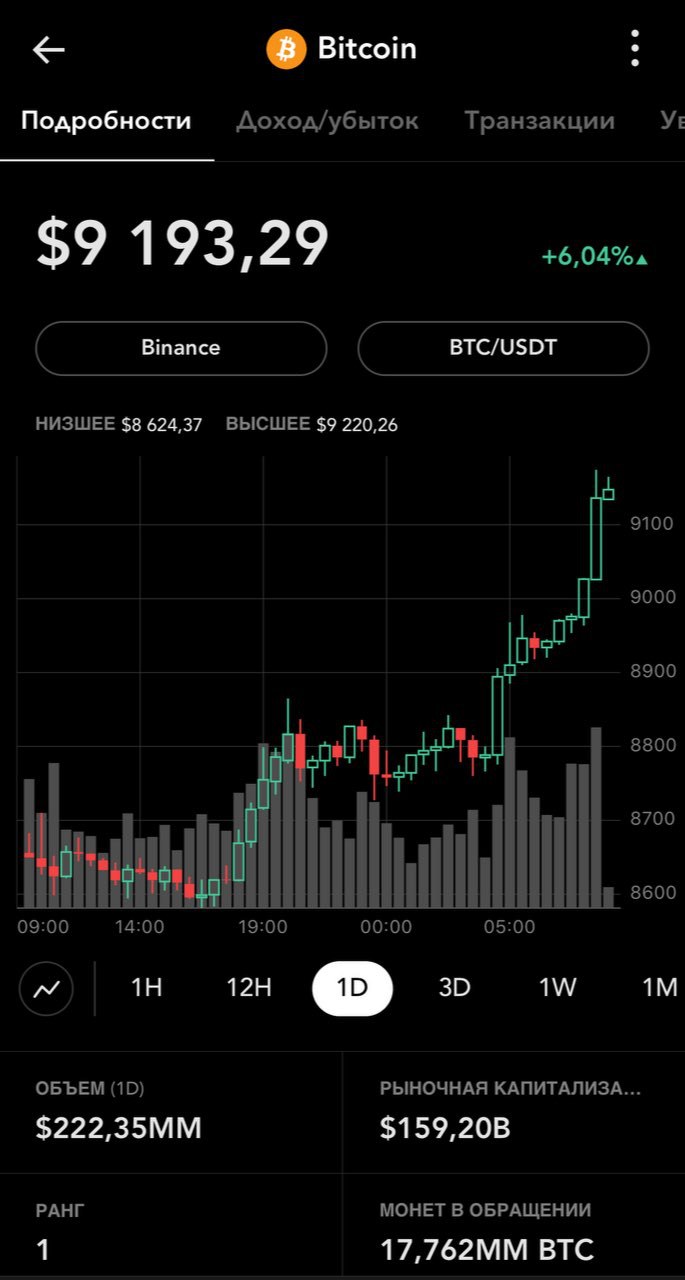Image resolution: width=685 pixels, height=1280 pixels.
Task: Select the 12H time range
Action: click(249, 988)
